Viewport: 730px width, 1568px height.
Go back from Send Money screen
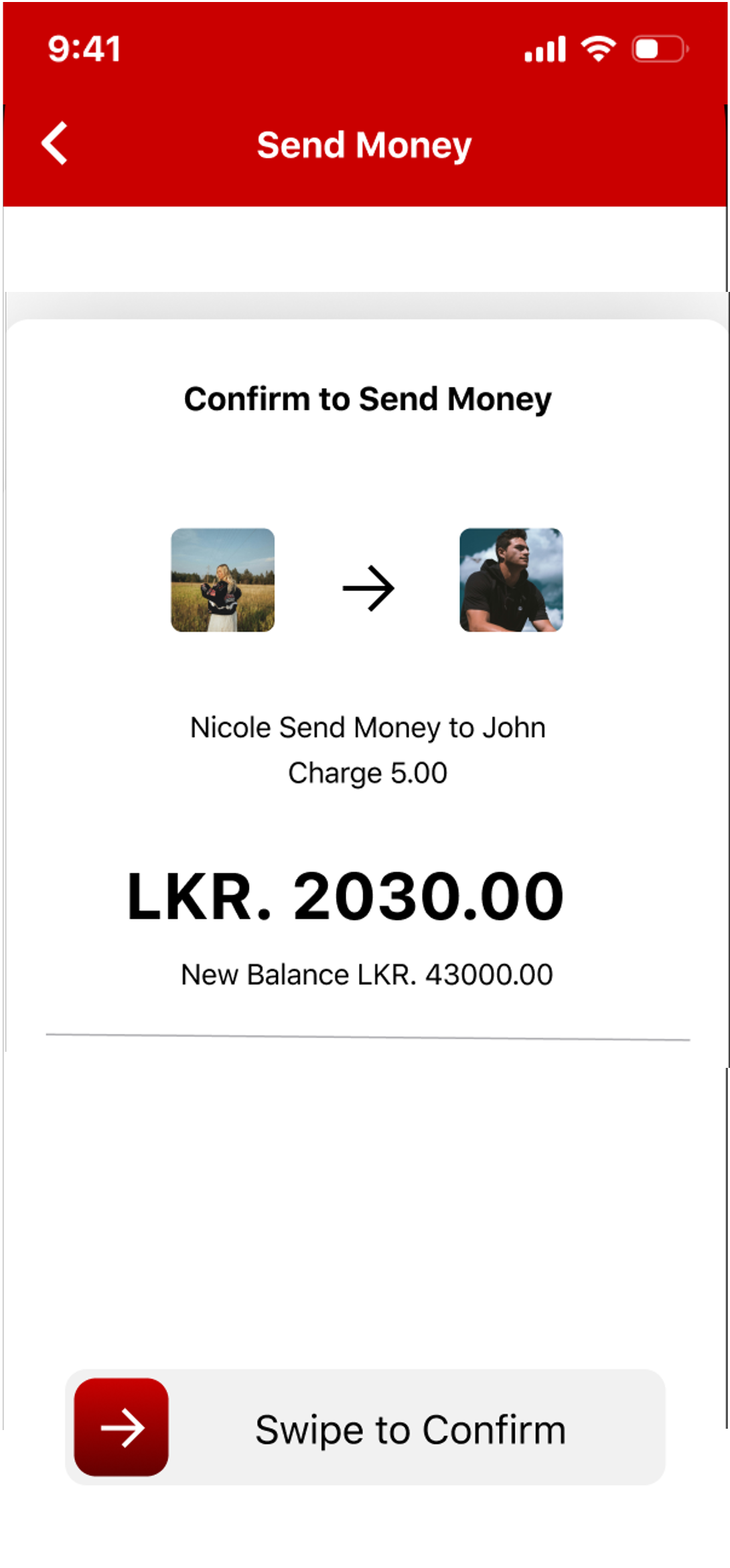tap(55, 143)
